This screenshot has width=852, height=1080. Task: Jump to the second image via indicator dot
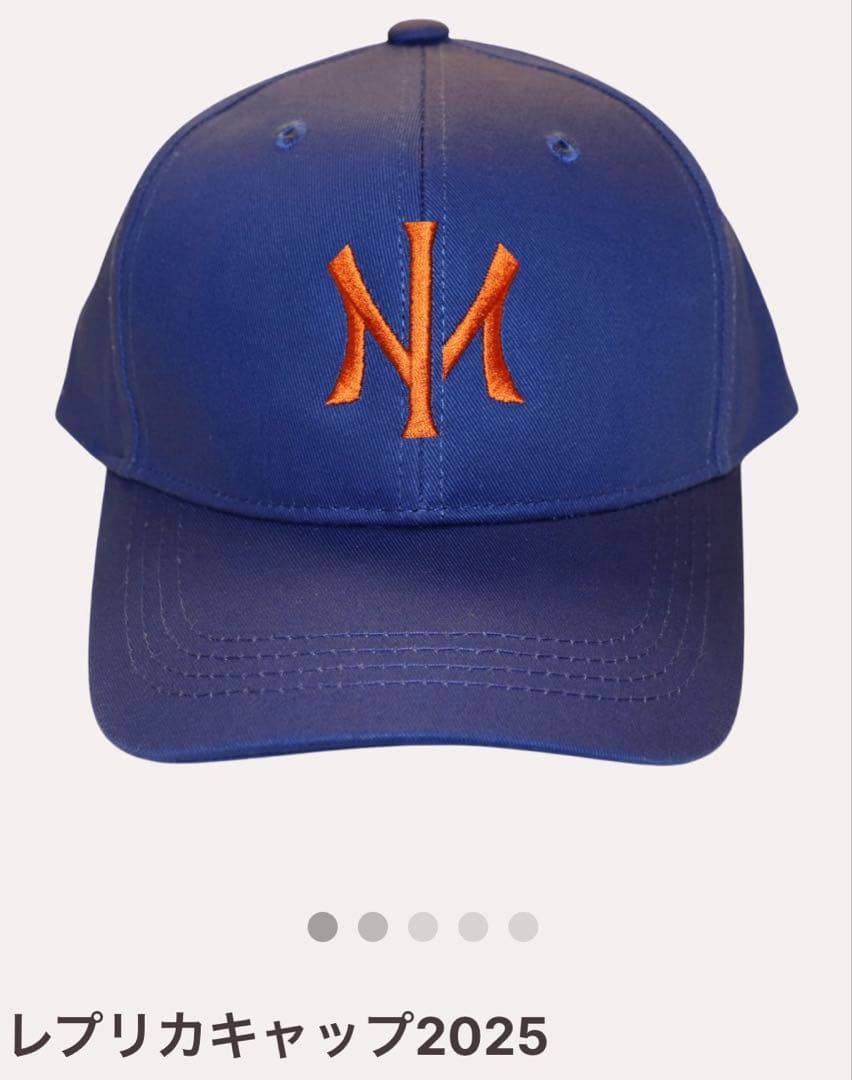click(x=373, y=926)
